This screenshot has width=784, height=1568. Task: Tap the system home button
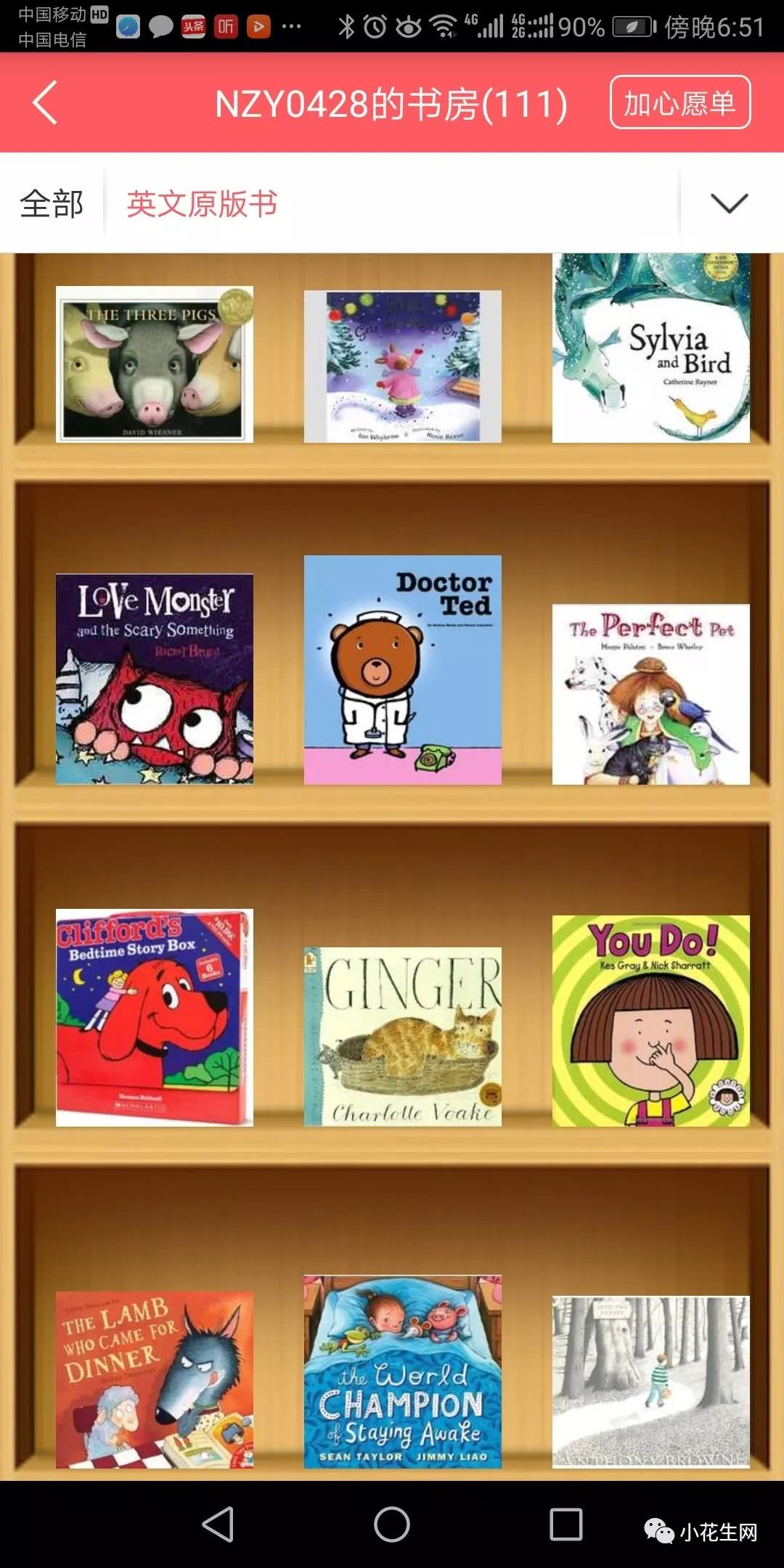392,1524
